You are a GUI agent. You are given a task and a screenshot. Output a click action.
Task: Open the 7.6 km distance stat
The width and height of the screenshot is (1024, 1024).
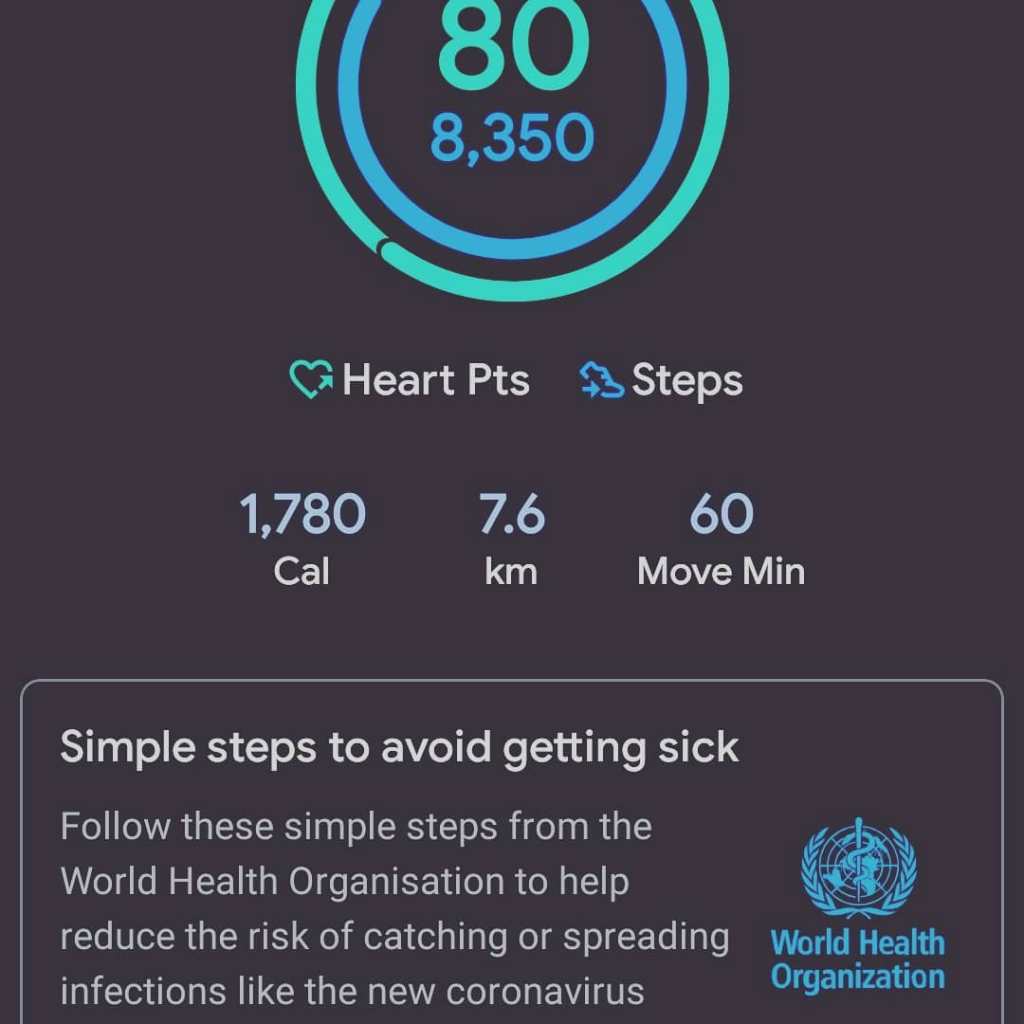click(511, 538)
